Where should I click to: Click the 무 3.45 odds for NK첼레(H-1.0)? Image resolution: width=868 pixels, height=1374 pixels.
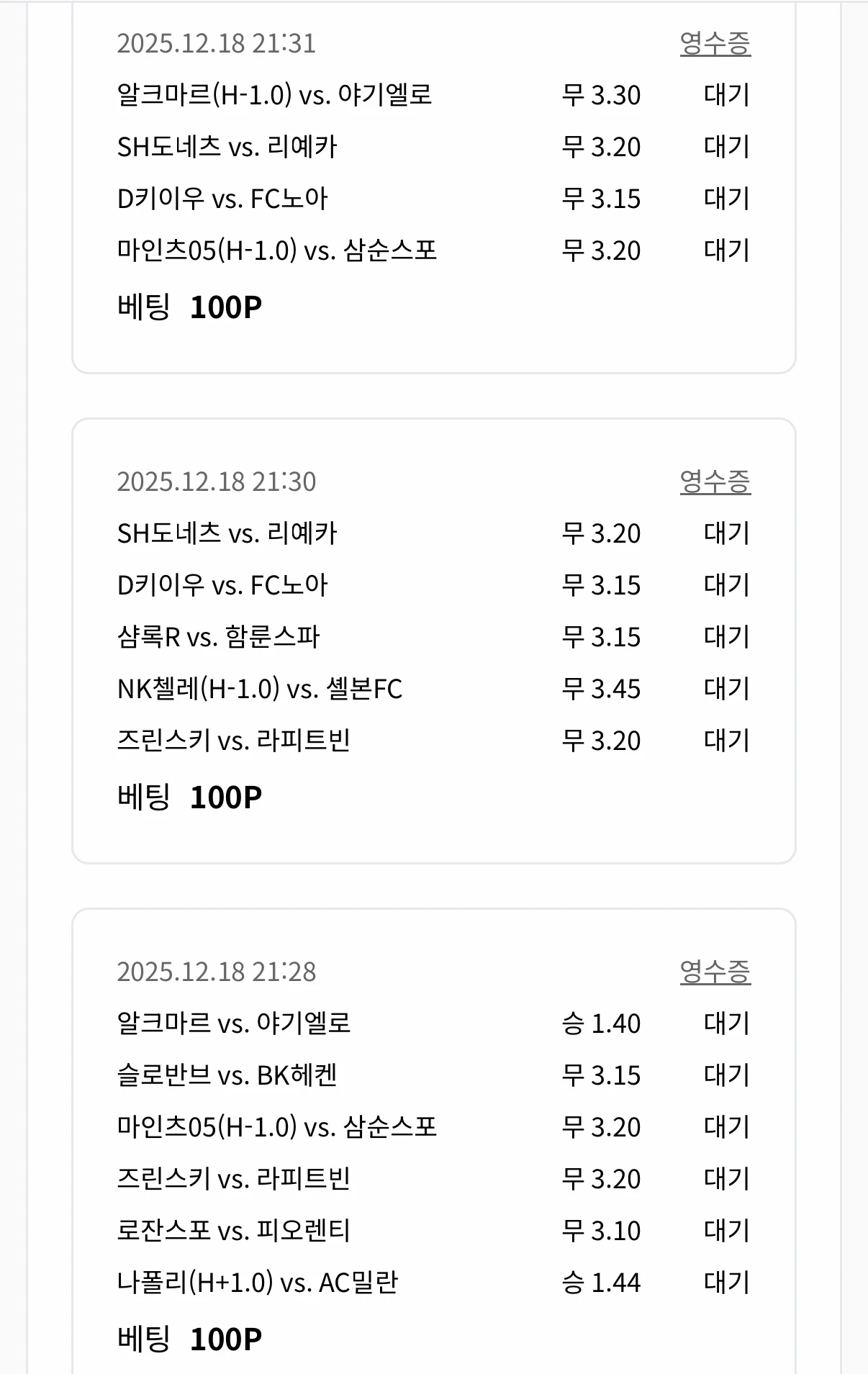[x=603, y=689]
